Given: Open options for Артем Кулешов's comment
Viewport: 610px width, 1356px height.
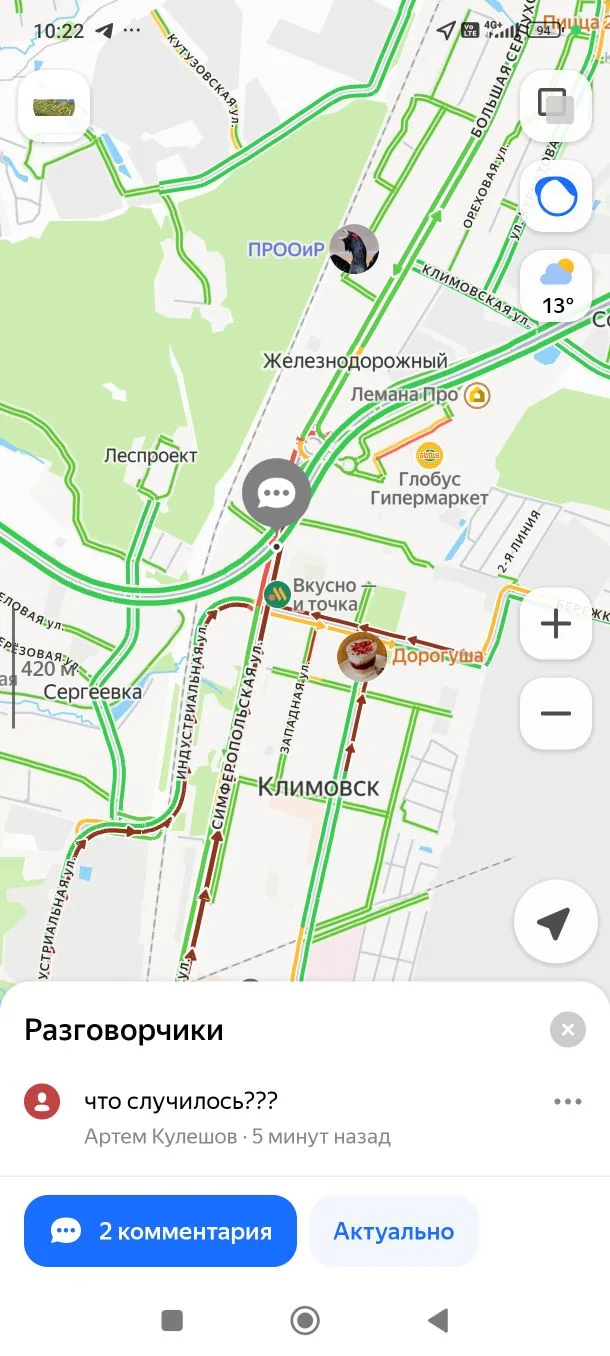Looking at the screenshot, I should pyautogui.click(x=567, y=1102).
